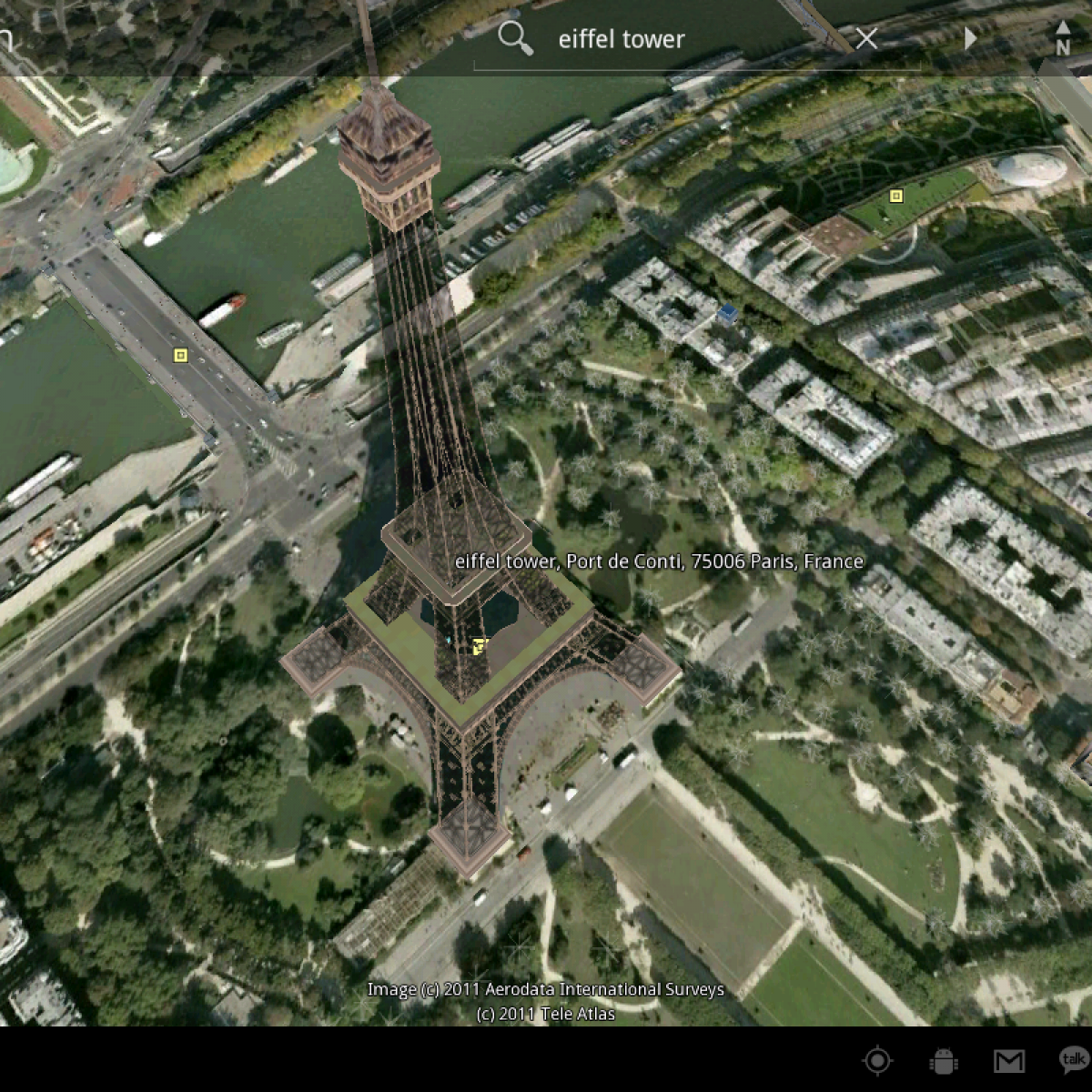
Task: Open the yellow placemark on the green rooftop
Action: [x=896, y=196]
